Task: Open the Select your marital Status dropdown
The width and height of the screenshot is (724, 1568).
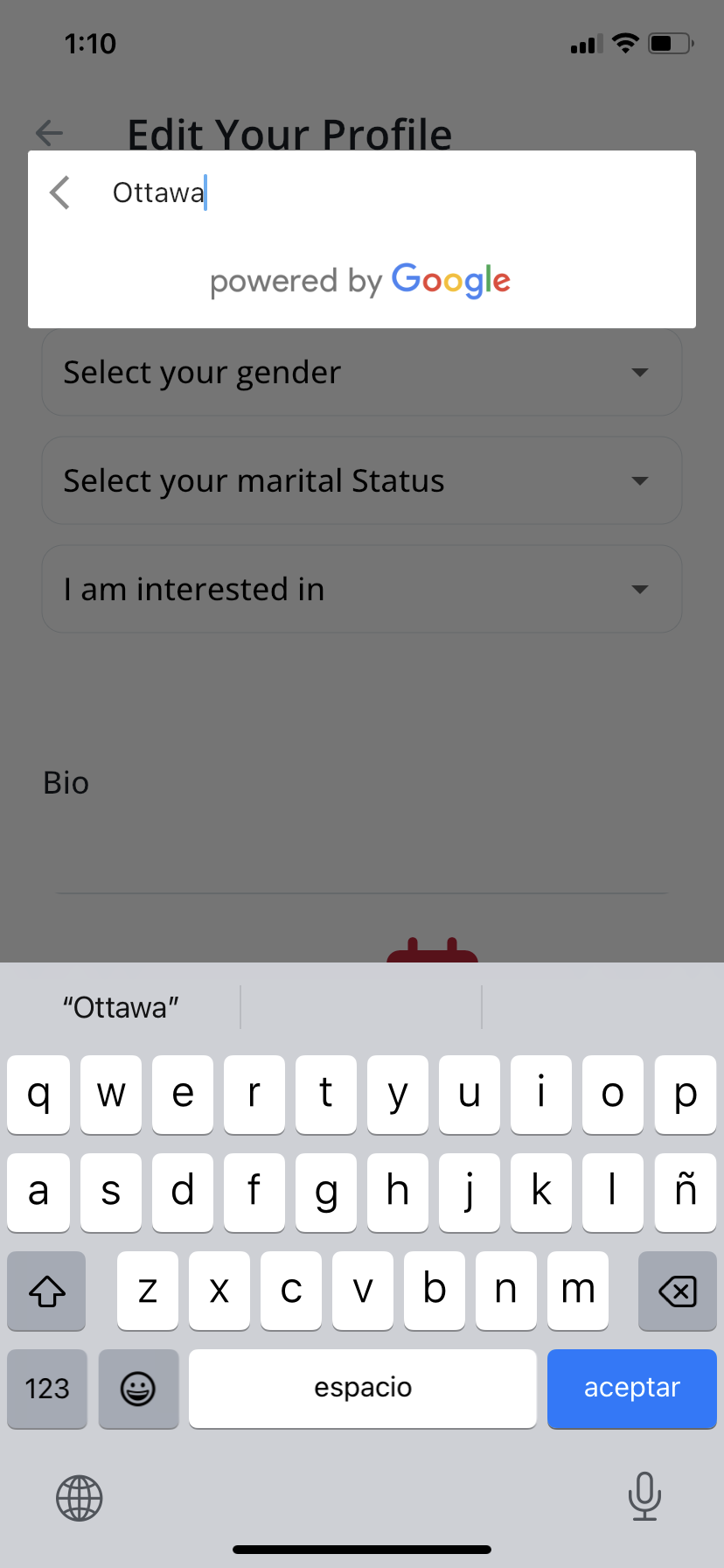Action: point(361,480)
